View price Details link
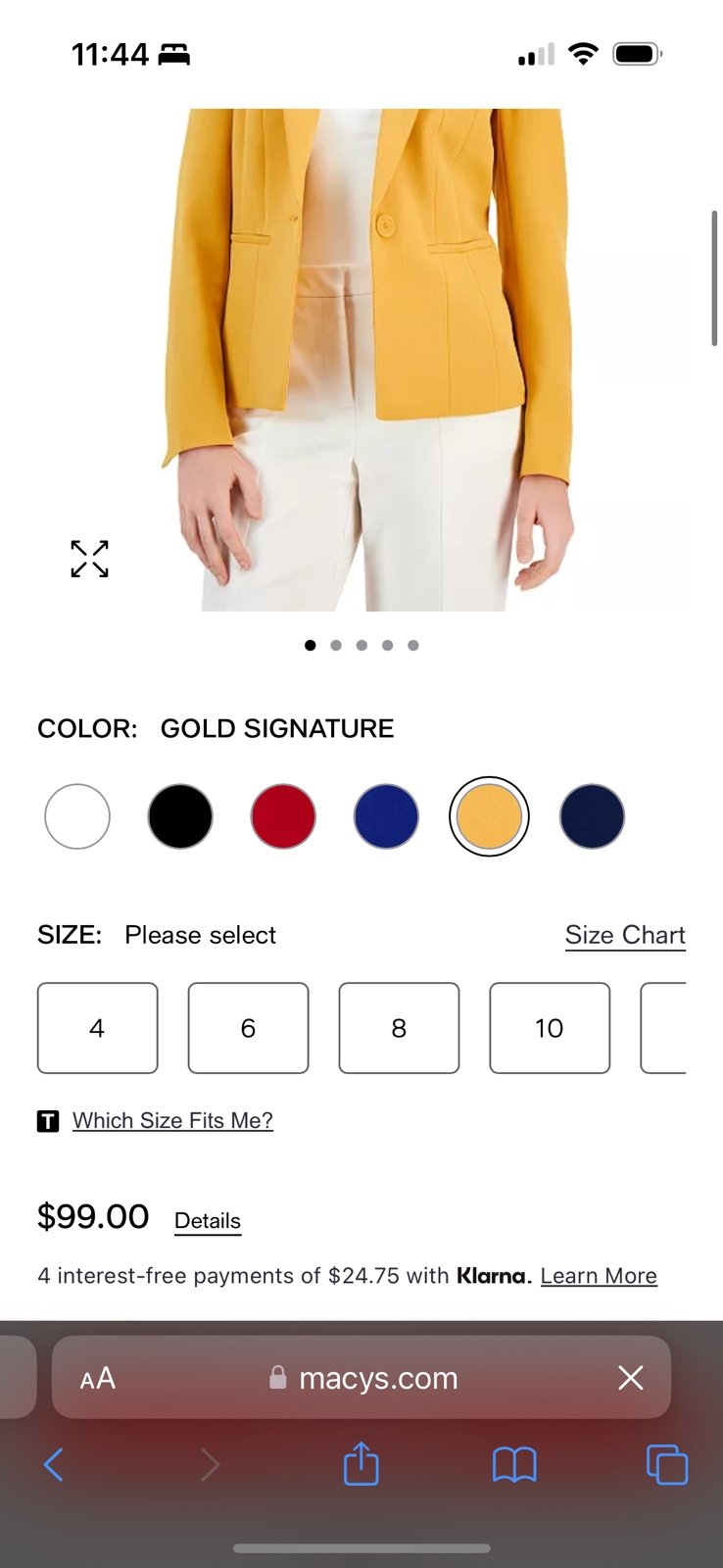The width and height of the screenshot is (723, 1568). click(208, 1221)
